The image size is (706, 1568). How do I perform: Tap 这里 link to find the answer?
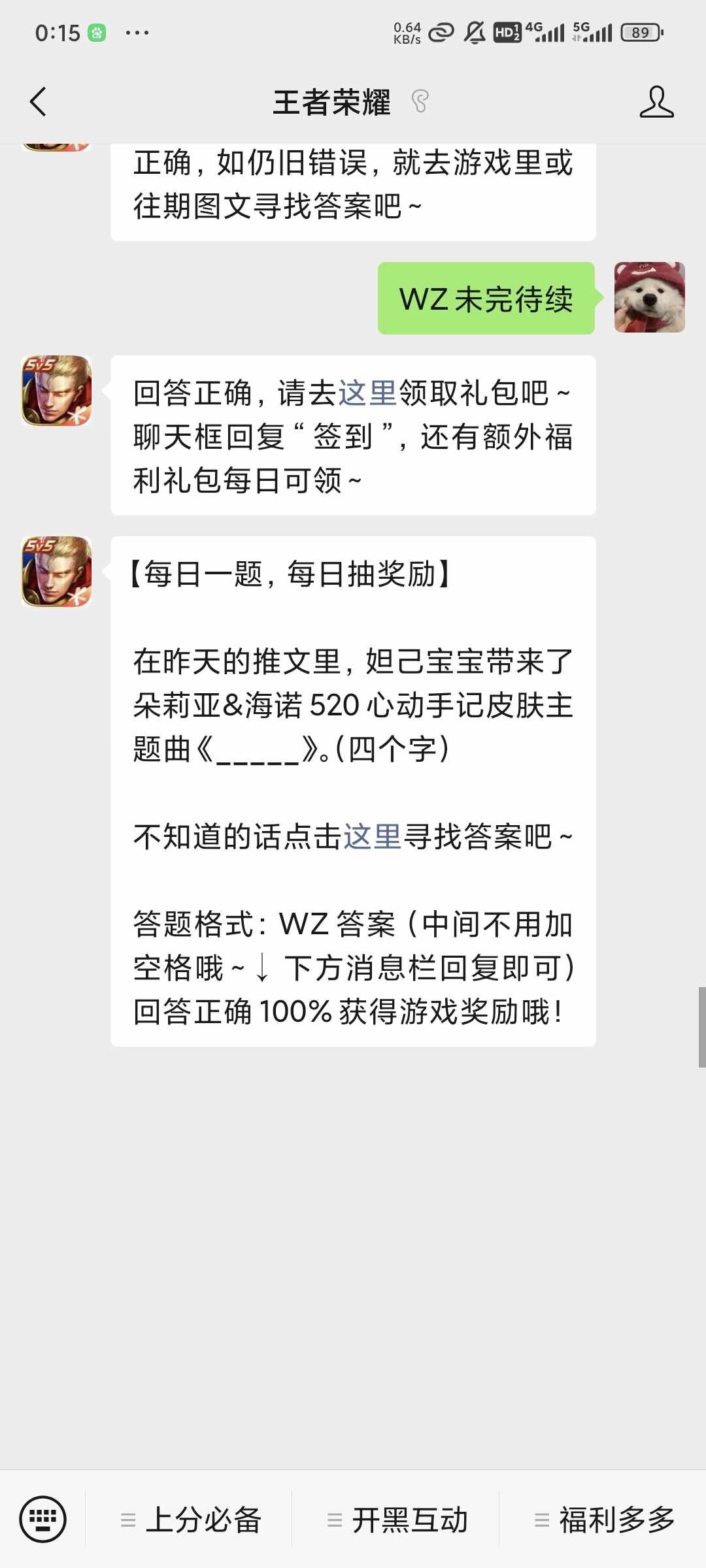[x=373, y=837]
